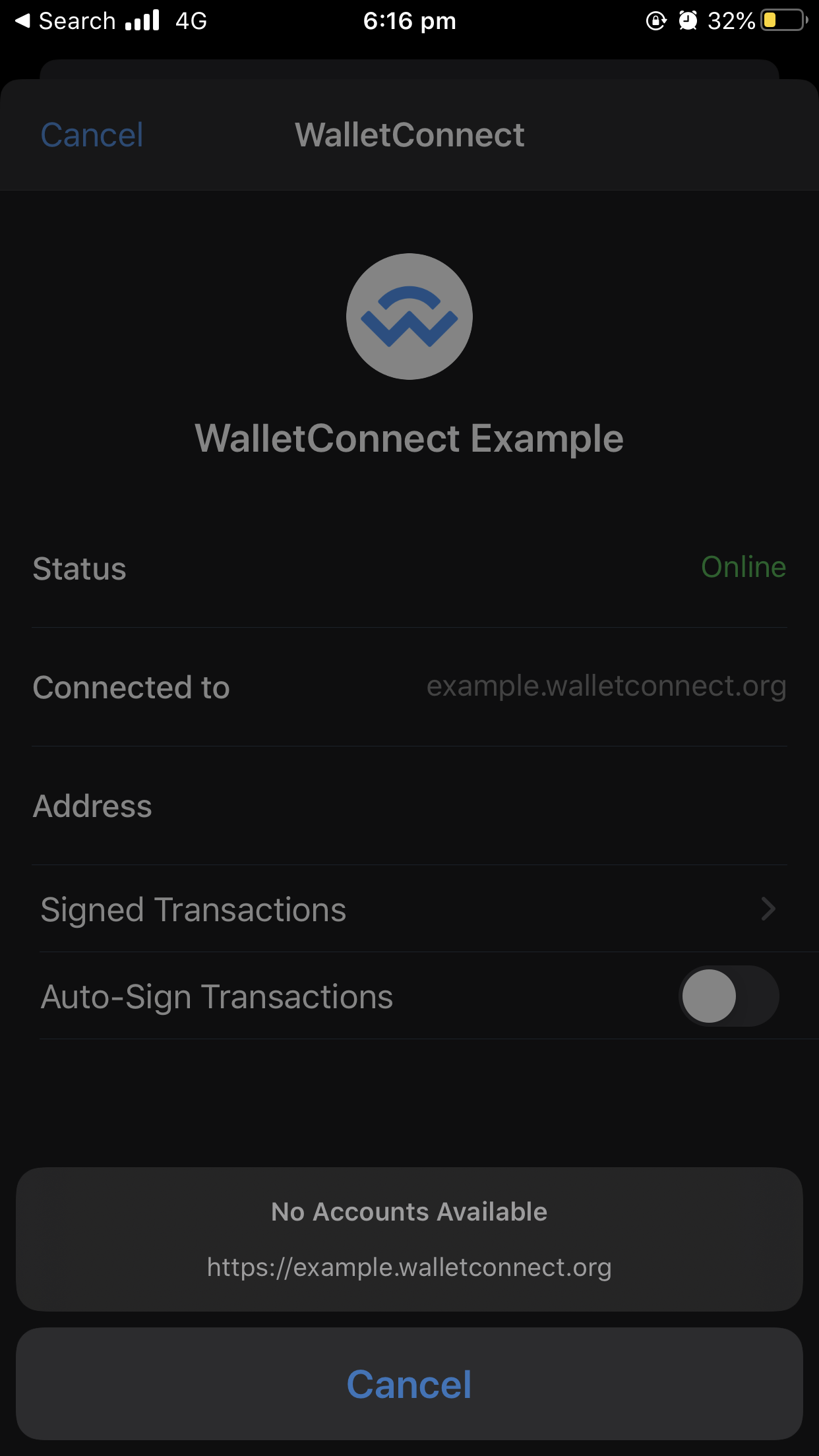Viewport: 819px width, 1456px height.
Task: Expand the Connected to row
Action: click(x=409, y=686)
